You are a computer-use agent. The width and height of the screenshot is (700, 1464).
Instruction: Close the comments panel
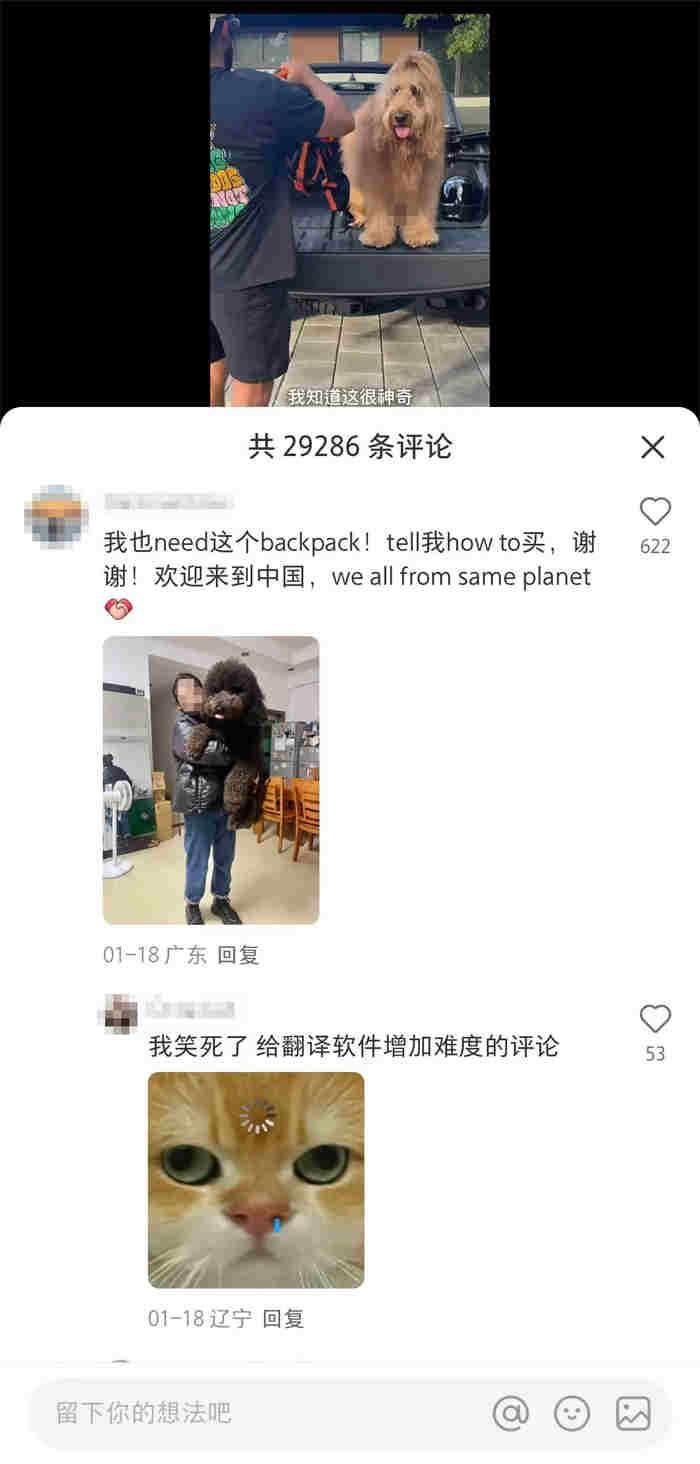tap(653, 447)
